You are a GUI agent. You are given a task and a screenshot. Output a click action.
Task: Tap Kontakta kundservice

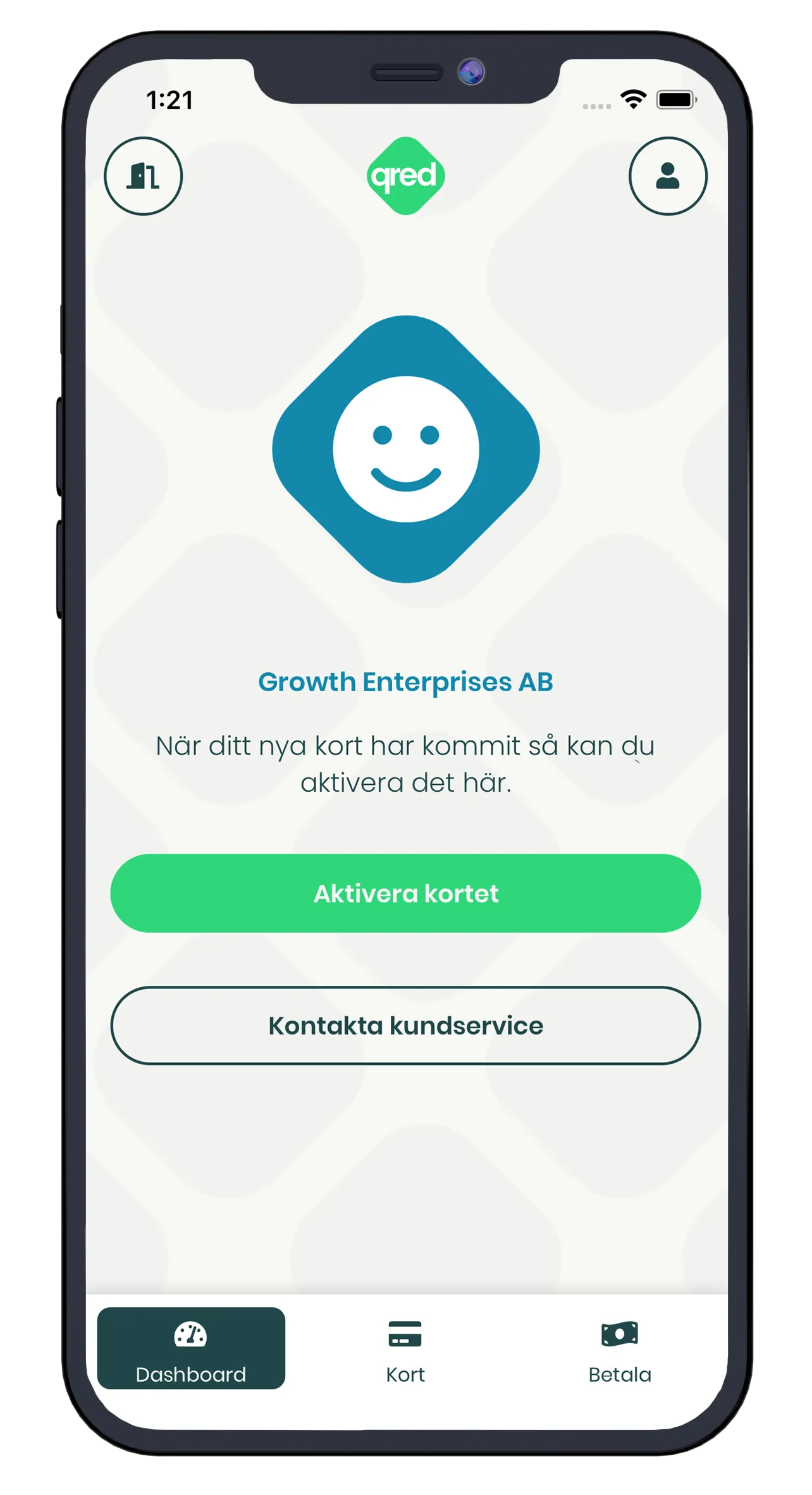click(x=405, y=1025)
